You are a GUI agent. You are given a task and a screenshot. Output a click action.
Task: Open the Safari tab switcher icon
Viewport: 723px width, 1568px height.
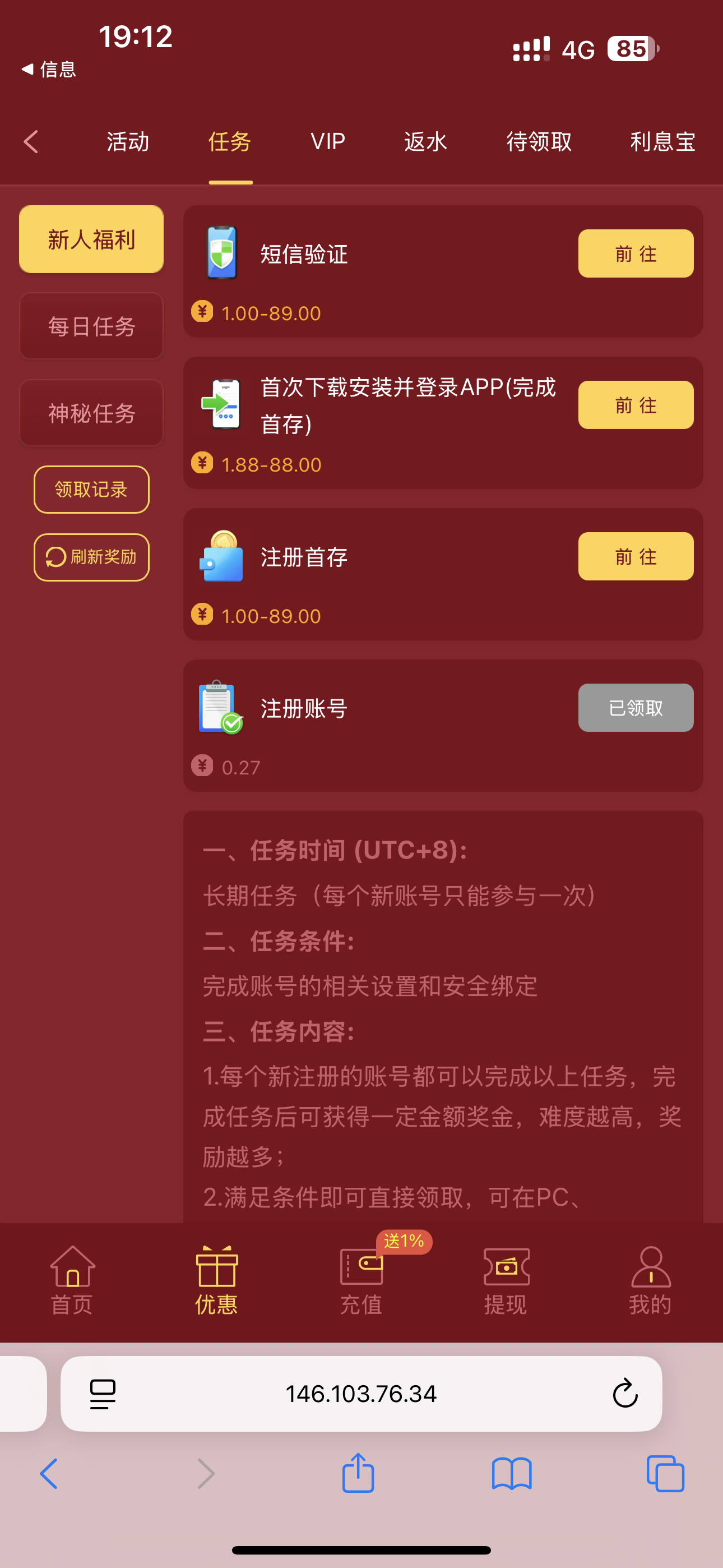tap(665, 1473)
